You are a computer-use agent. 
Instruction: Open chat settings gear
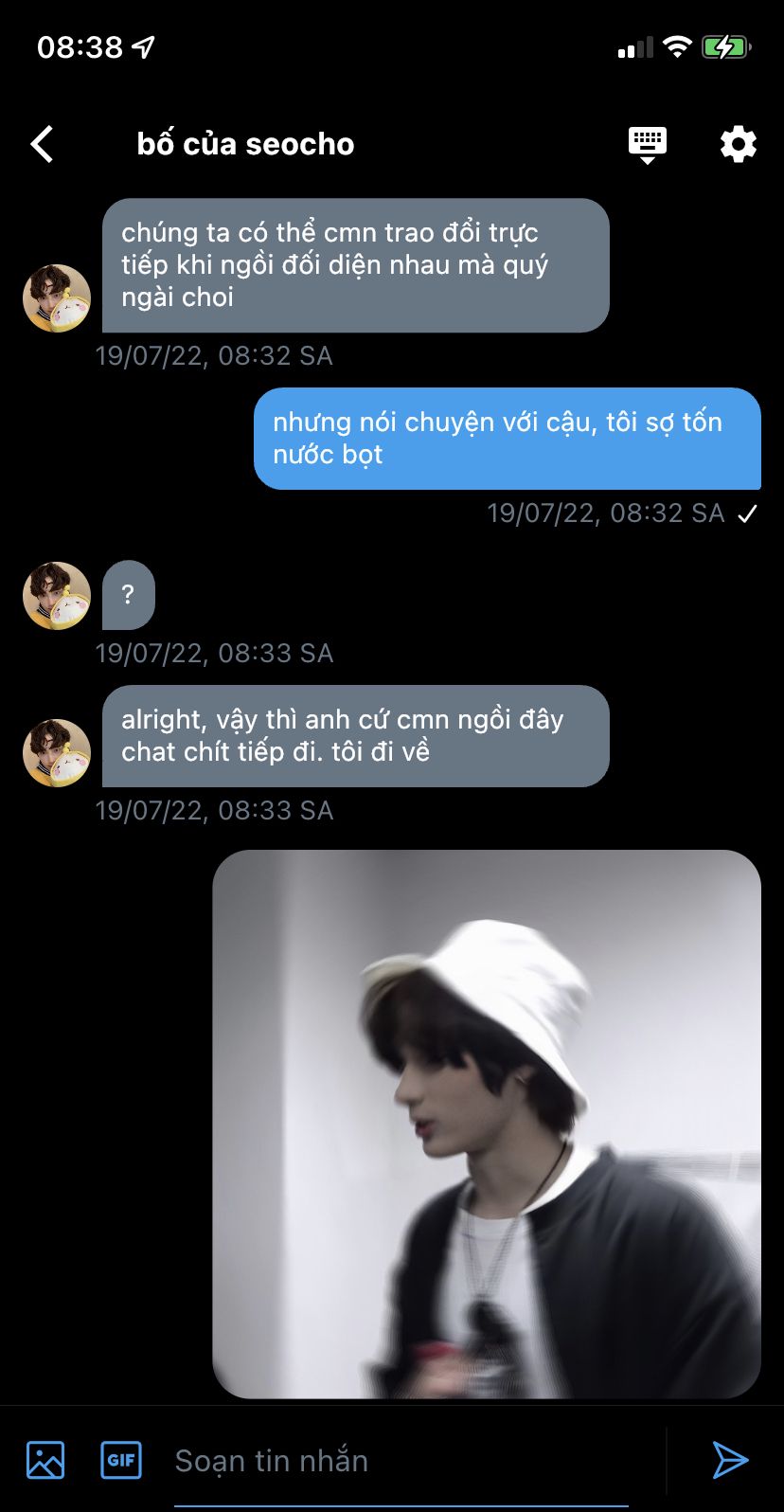pos(738,145)
